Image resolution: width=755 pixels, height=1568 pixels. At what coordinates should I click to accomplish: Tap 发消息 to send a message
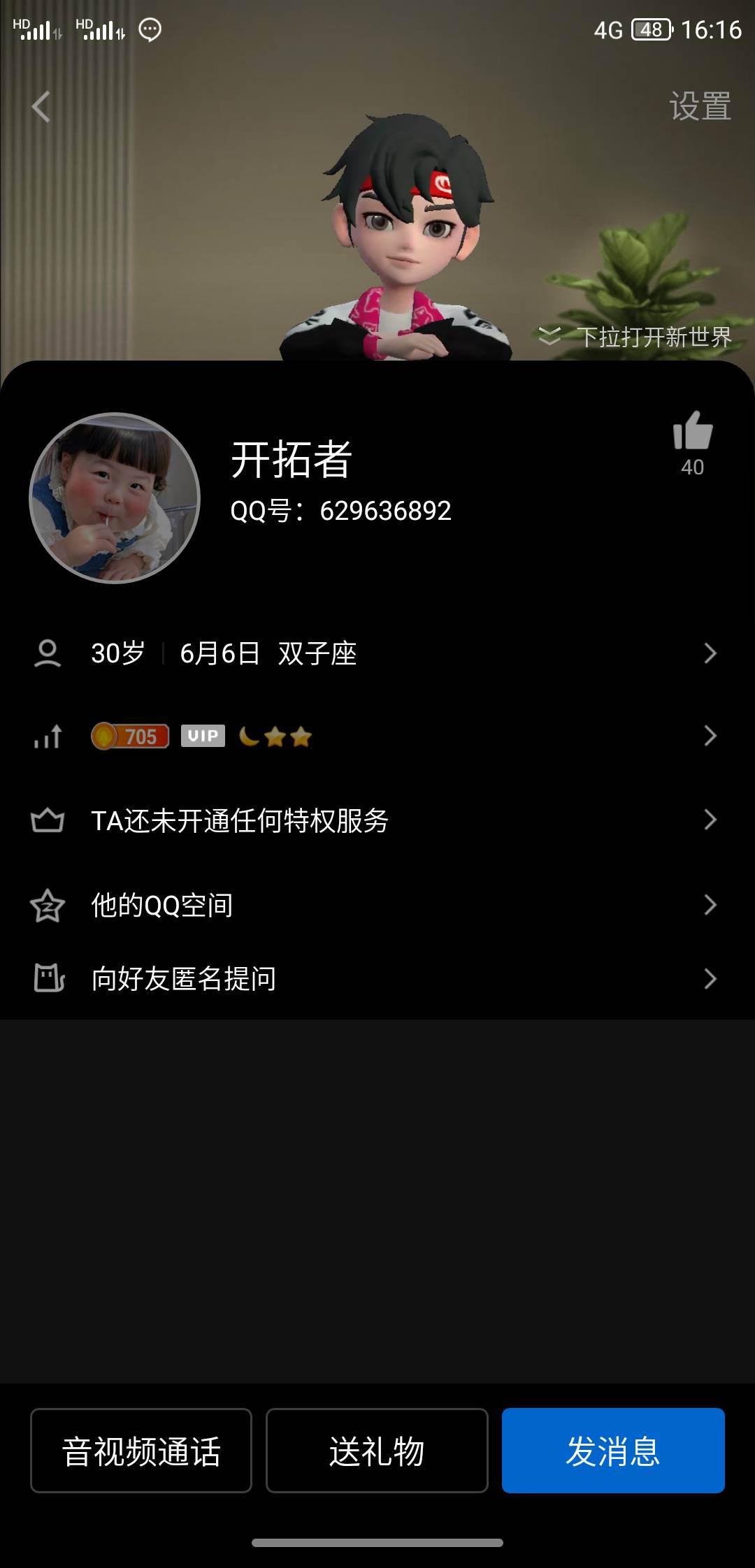[613, 1450]
